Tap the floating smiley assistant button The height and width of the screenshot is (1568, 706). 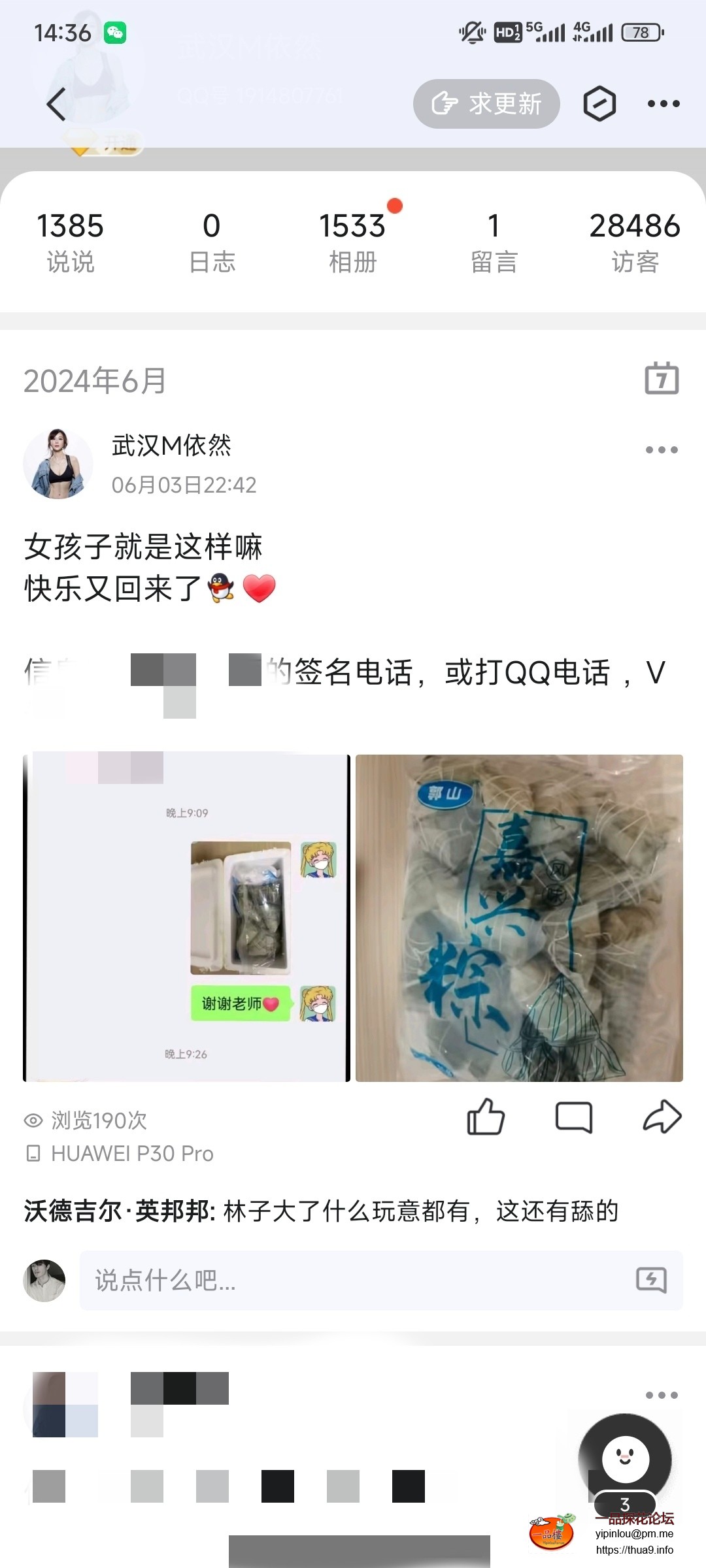click(625, 1459)
